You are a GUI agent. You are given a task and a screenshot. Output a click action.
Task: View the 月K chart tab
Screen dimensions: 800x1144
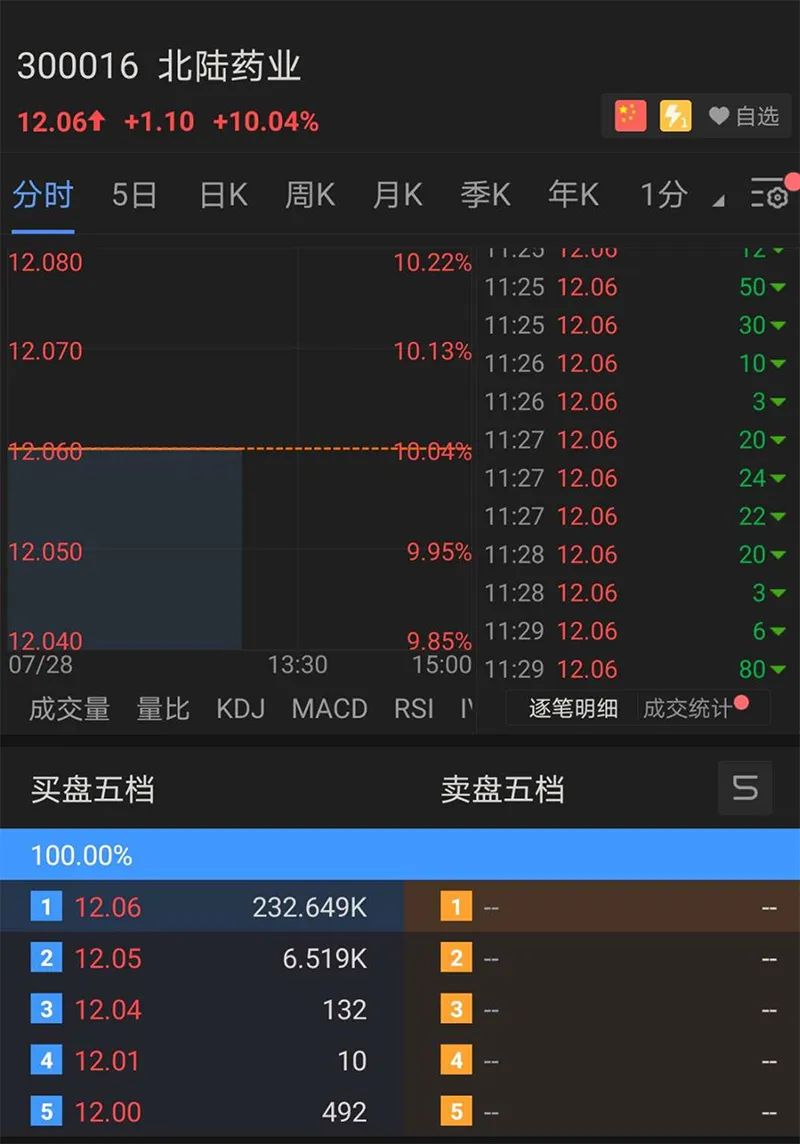(397, 194)
